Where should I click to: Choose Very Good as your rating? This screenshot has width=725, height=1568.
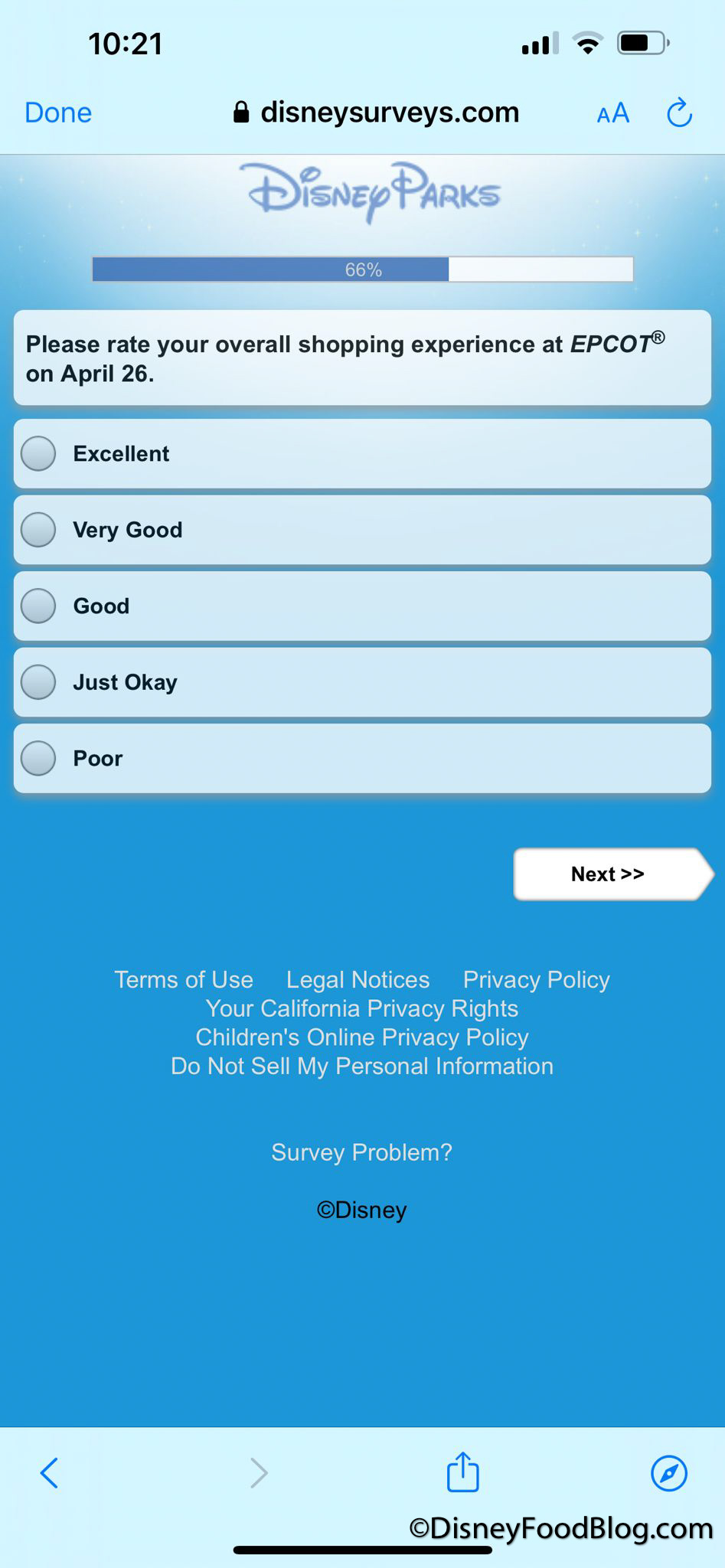tap(38, 530)
